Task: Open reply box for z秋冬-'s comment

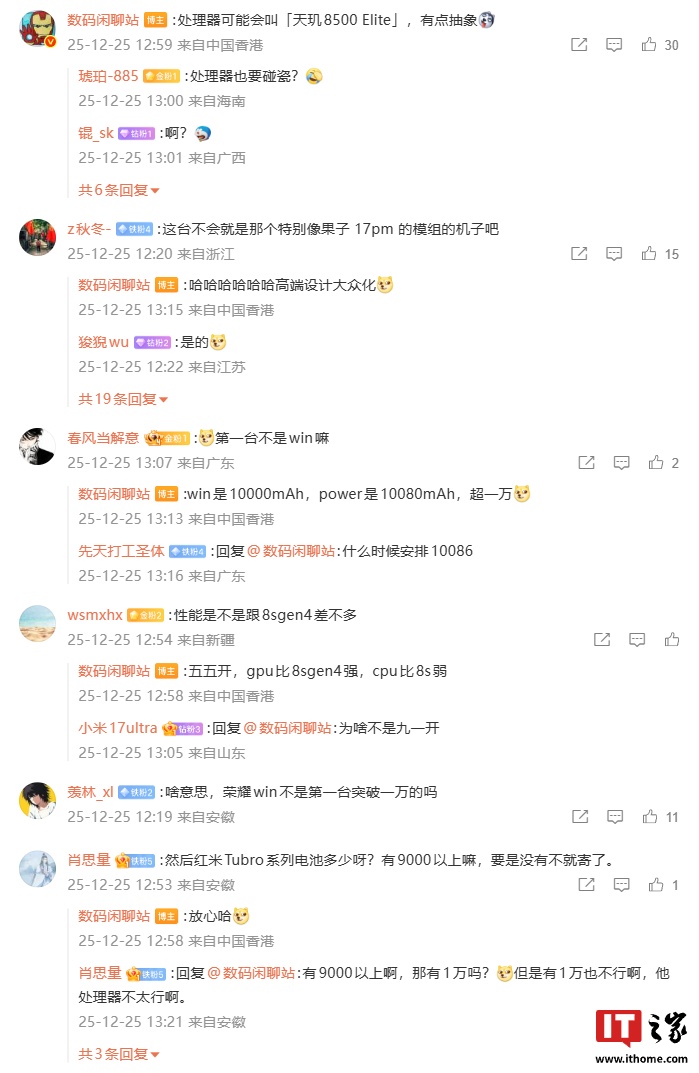Action: pyautogui.click(x=614, y=254)
